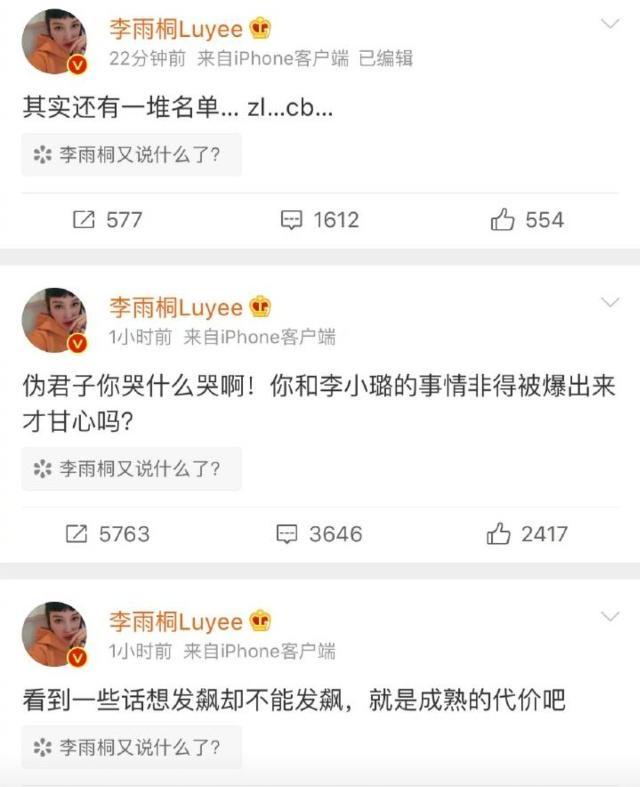The width and height of the screenshot is (640, 787).
Task: Open the topic chip under the 'zl...cb' post
Action: [131, 155]
